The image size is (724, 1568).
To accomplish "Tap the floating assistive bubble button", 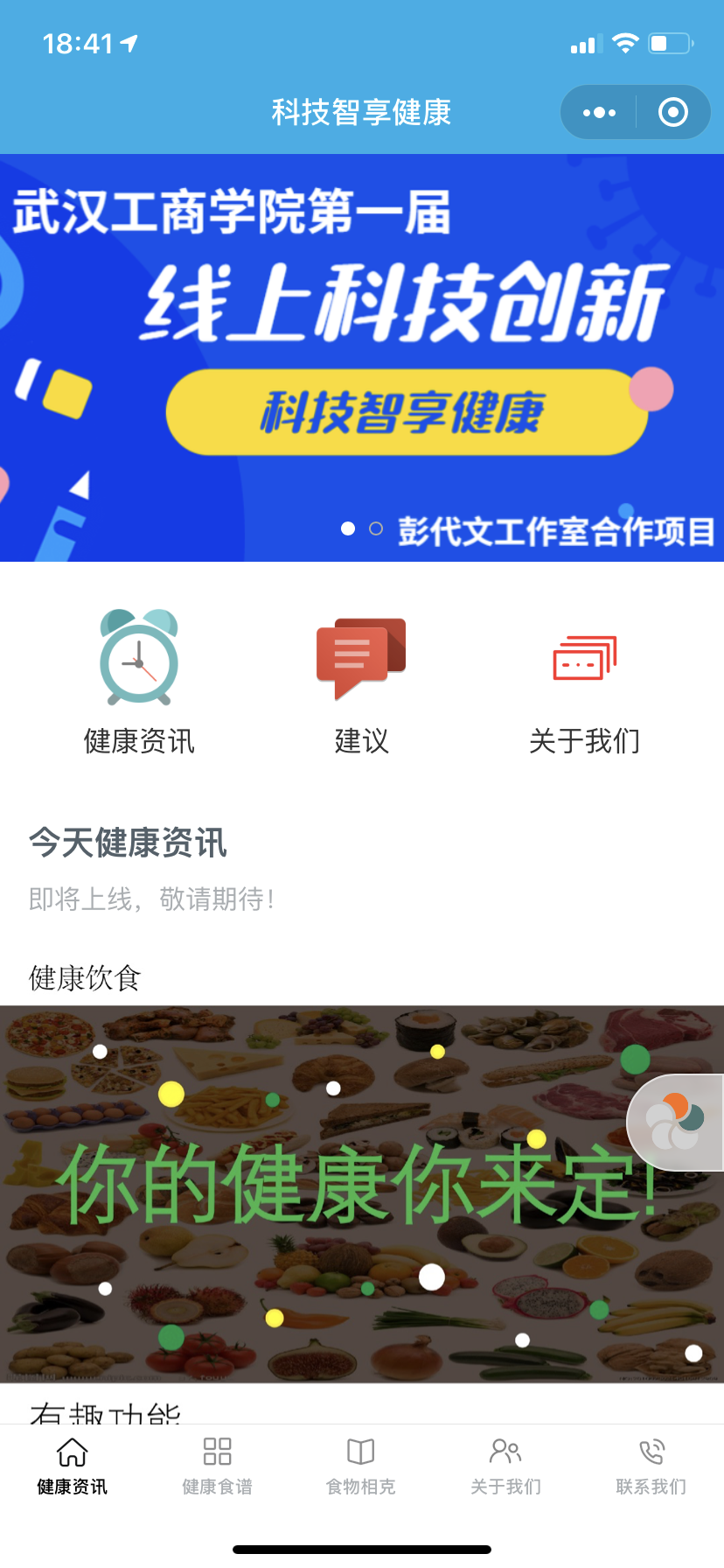I will coord(675,1123).
